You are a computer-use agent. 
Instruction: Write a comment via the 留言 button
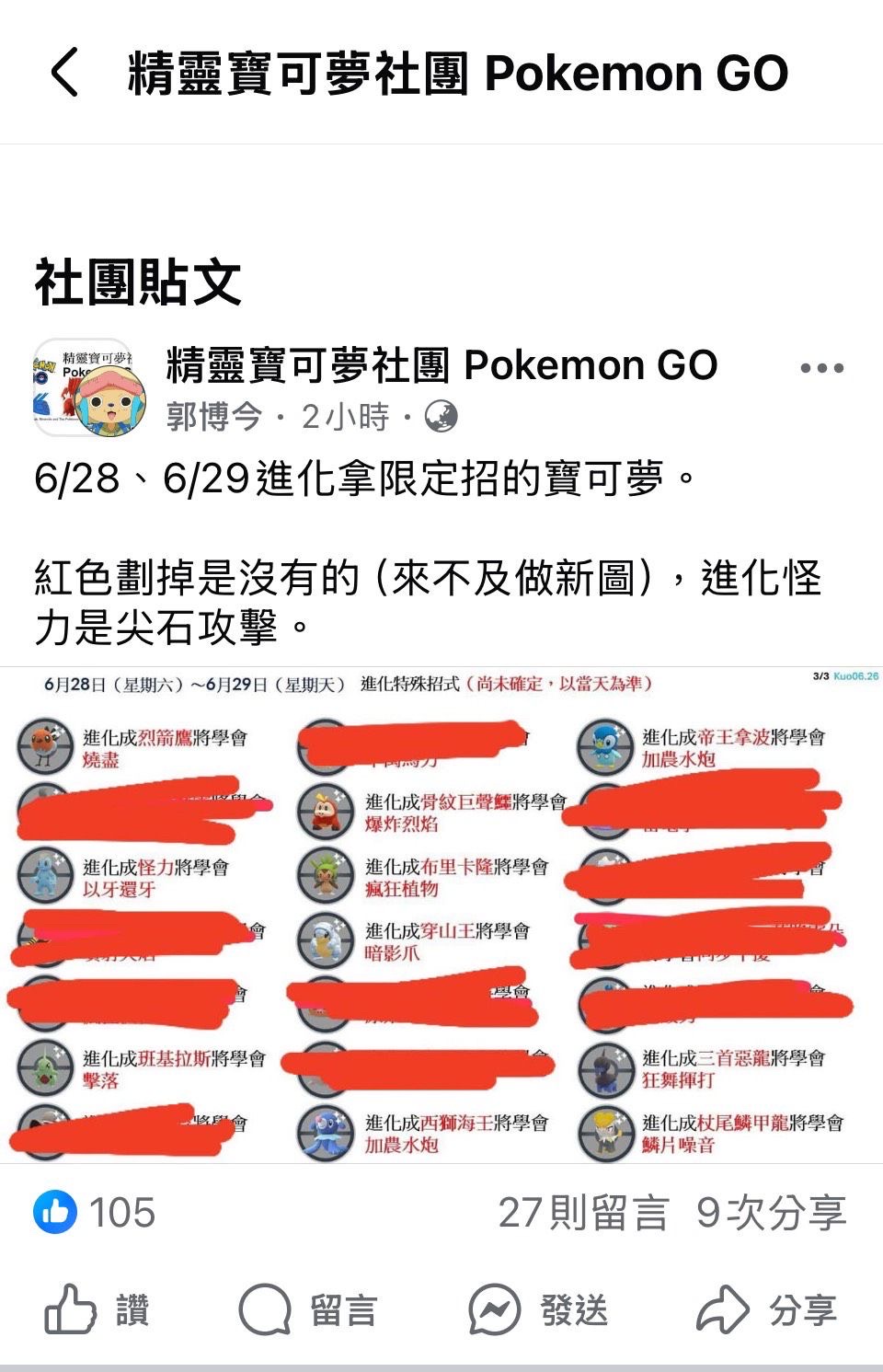coord(308,1310)
